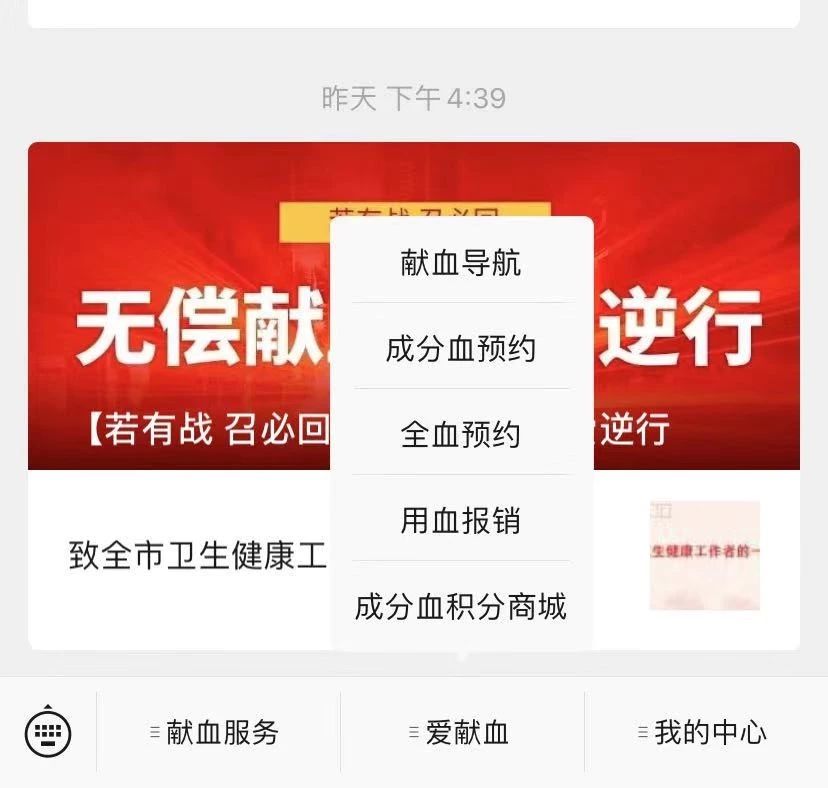Tap the 爱献血 bottom menu
The image size is (828, 788).
click(462, 733)
